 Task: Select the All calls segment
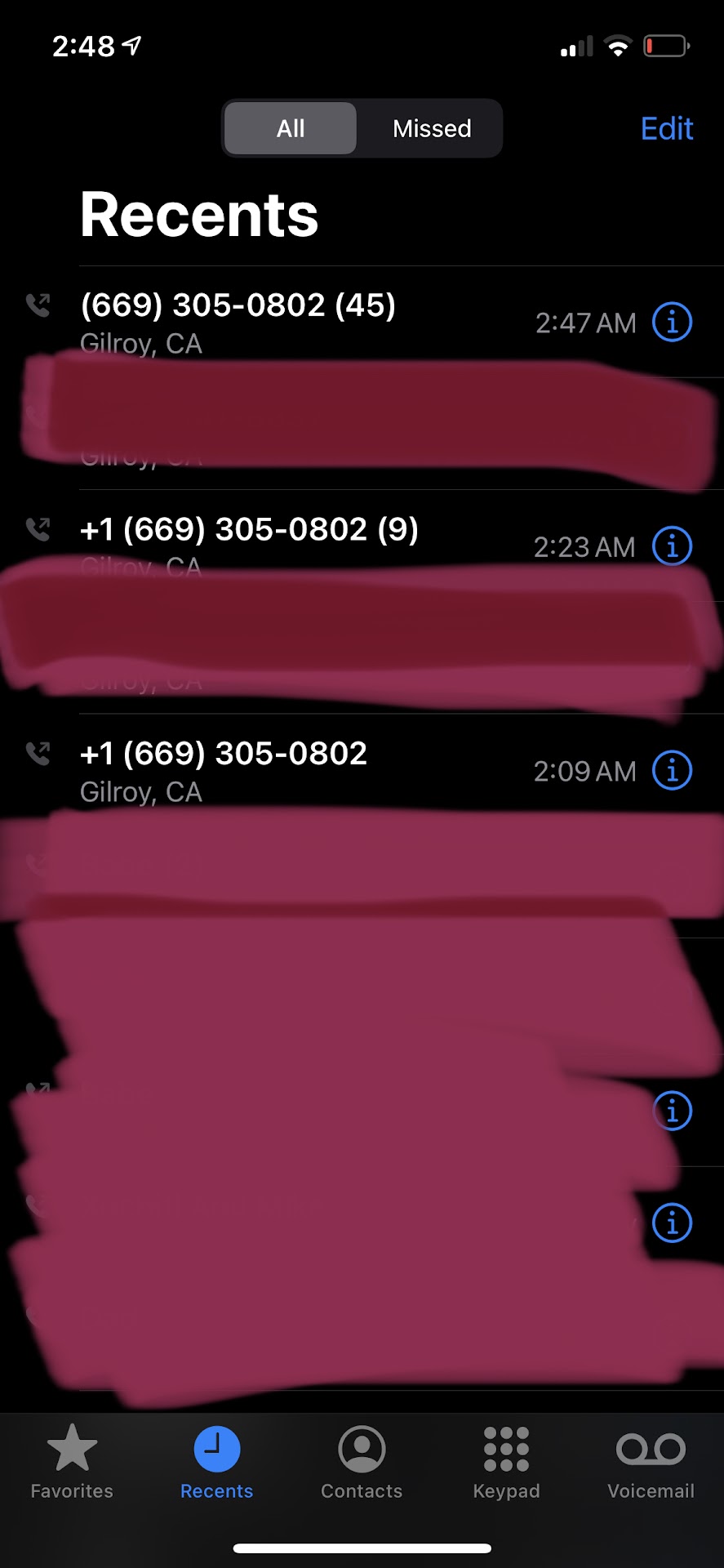pyautogui.click(x=291, y=128)
